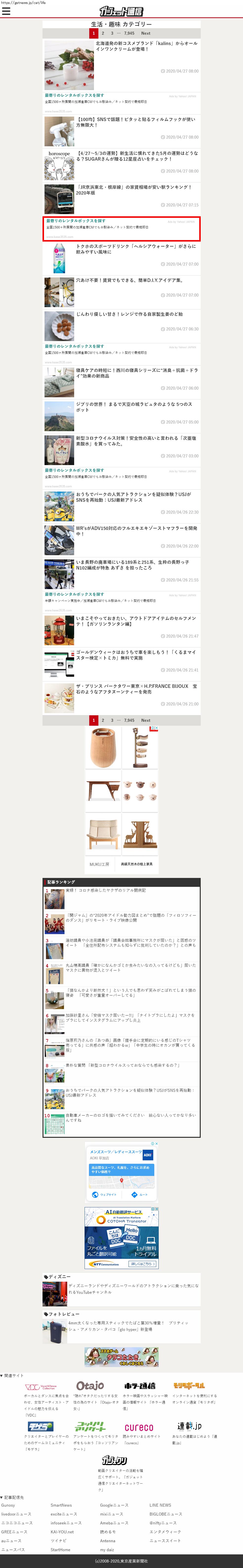Viewport: 243px width, 1568px height.
Task: Go to page 3 in bottom pagination
Action: click(112, 720)
